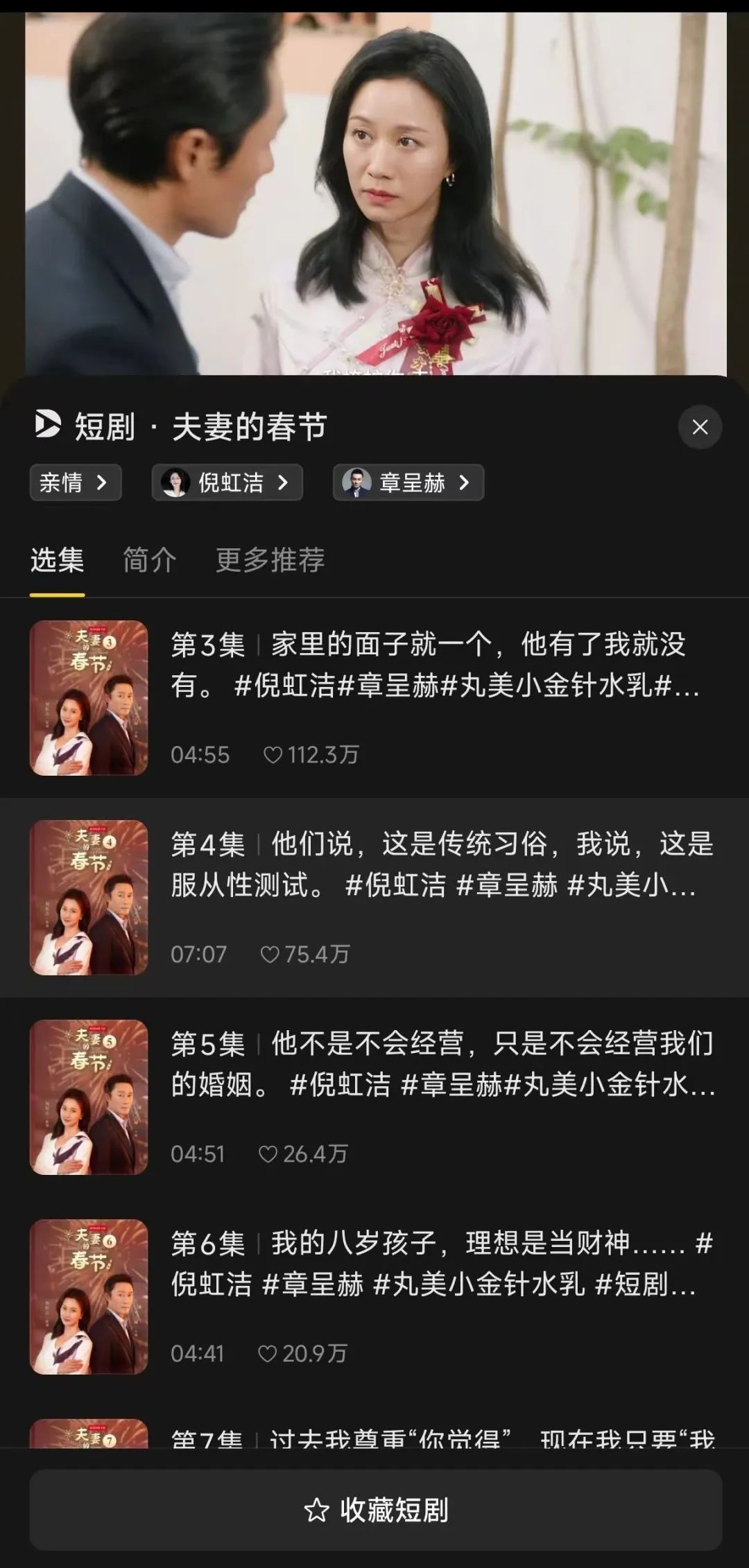The width and height of the screenshot is (749, 1568).
Task: Select the 选集 tab
Action: pos(57,560)
